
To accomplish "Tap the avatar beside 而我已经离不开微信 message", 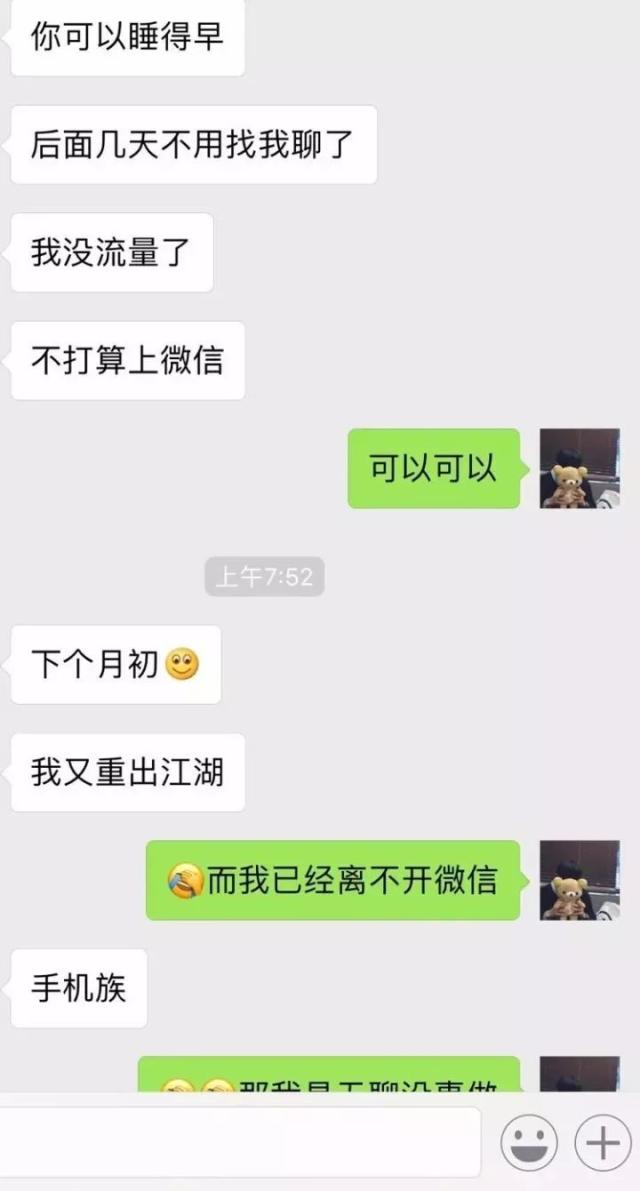I will point(580,880).
